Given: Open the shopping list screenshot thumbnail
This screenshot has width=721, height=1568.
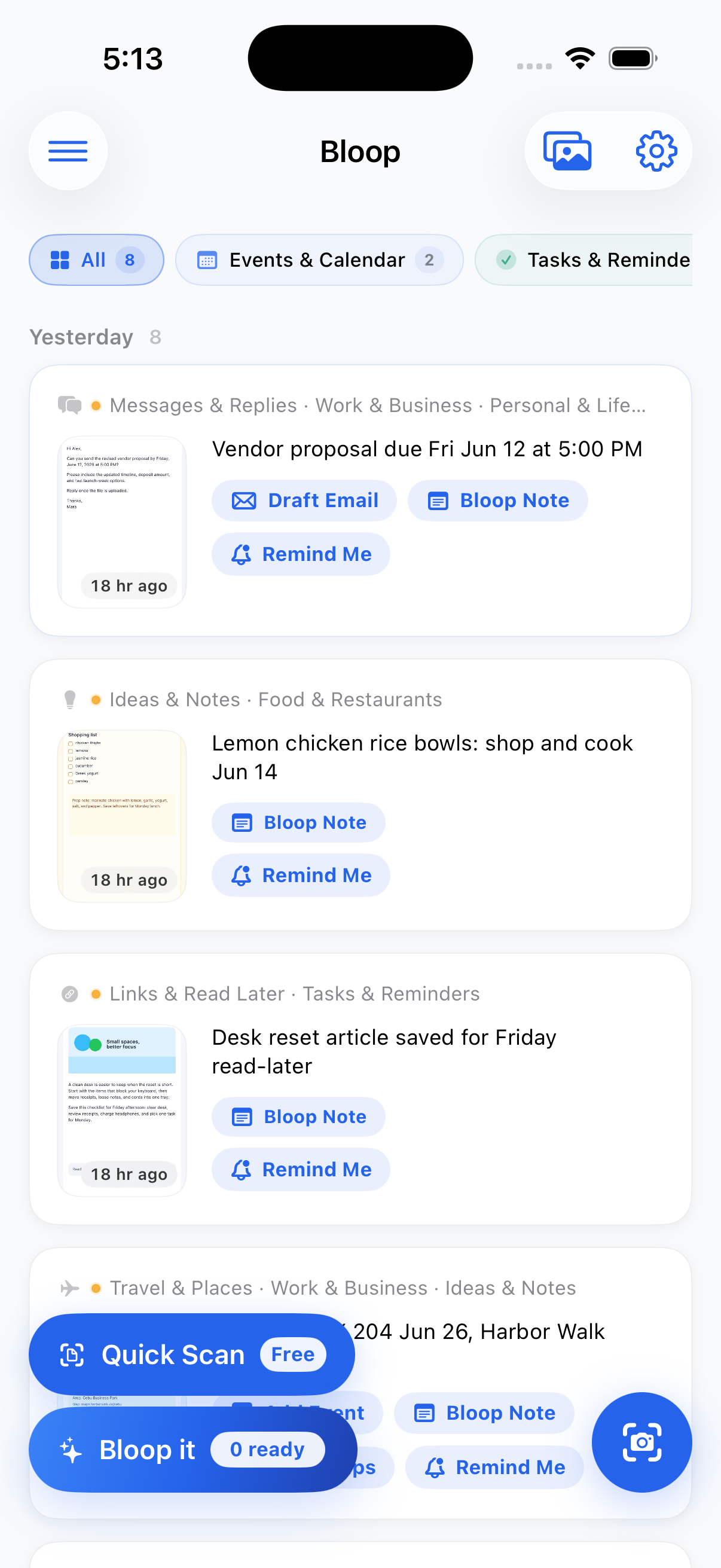Looking at the screenshot, I should click(x=122, y=816).
